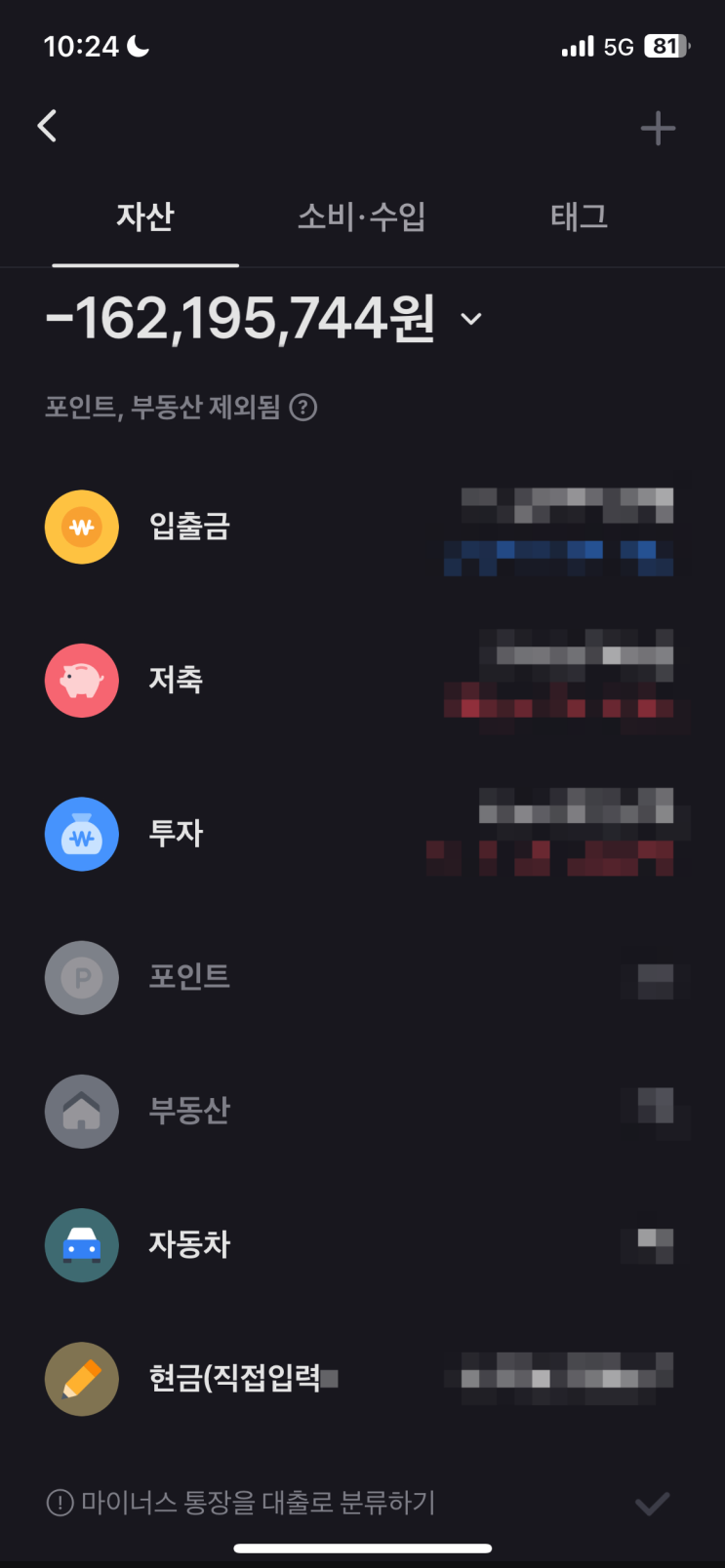This screenshot has width=725, height=1568.
Task: Open the 자동차 row
Action: click(x=362, y=1245)
